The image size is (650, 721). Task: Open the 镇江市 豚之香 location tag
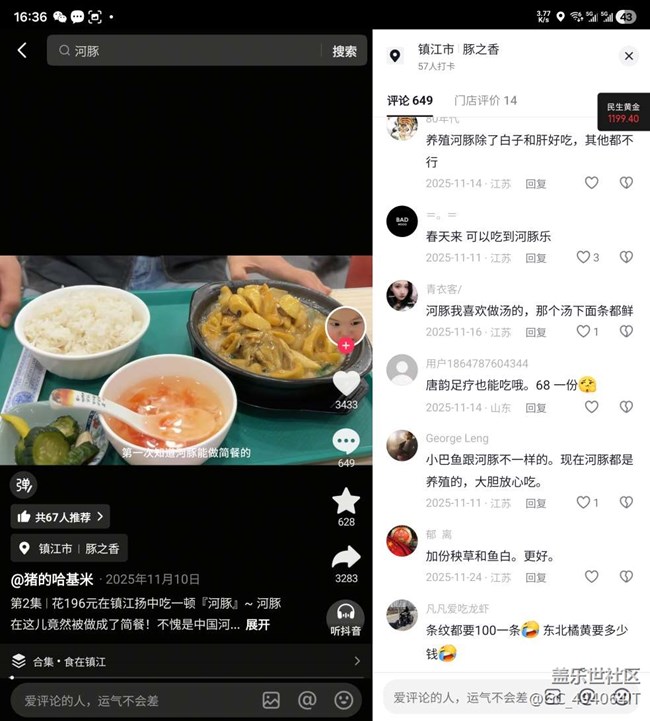[x=70, y=548]
